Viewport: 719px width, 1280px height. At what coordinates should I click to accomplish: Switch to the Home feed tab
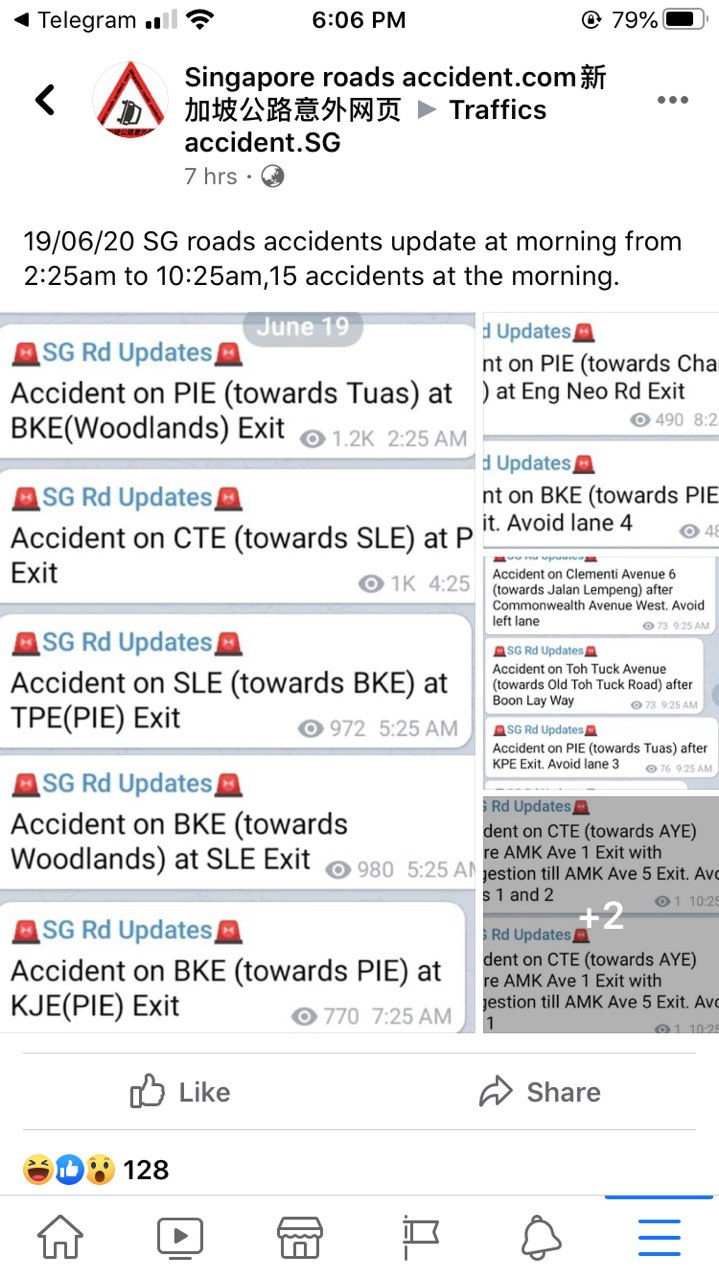[x=60, y=1238]
